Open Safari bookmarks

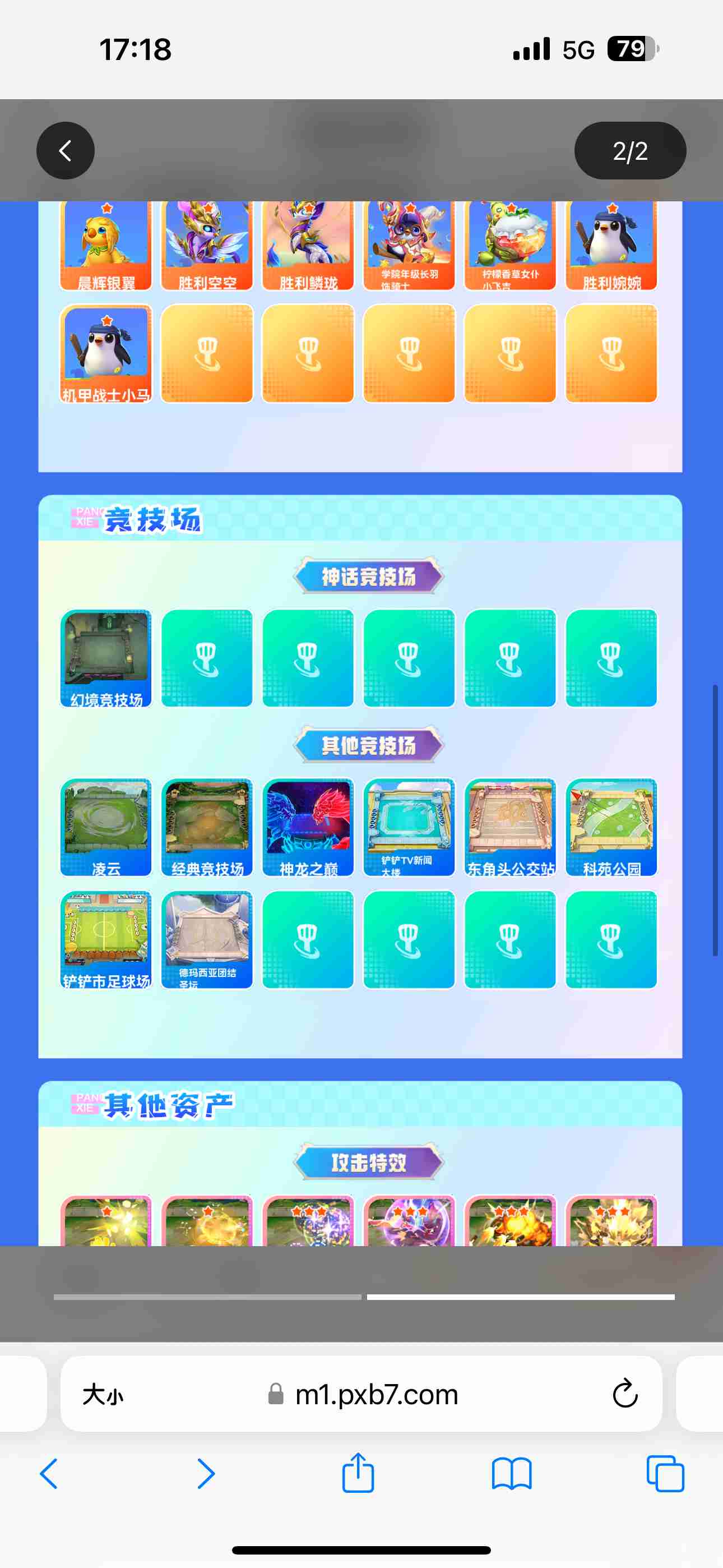click(511, 1474)
